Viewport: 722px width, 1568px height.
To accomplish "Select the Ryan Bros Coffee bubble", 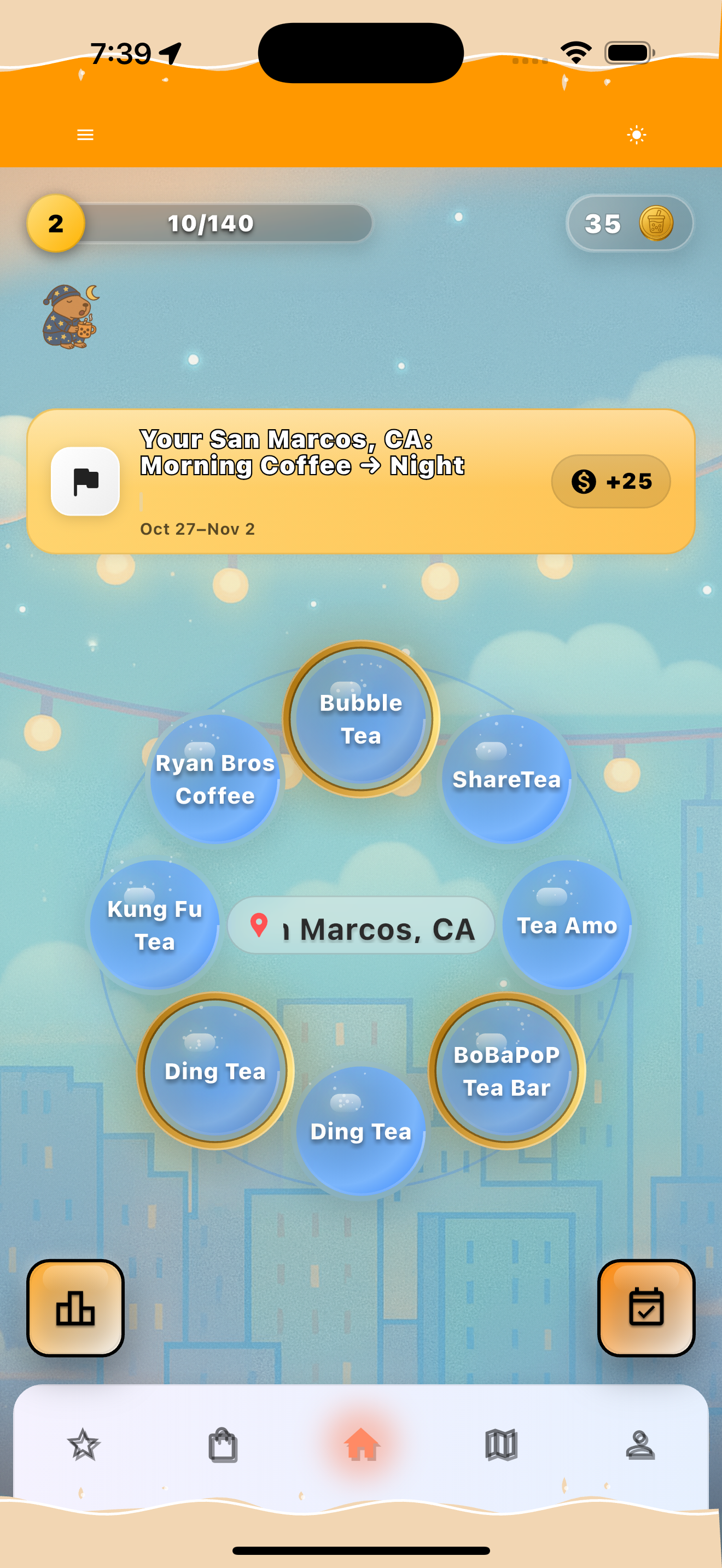I will [x=215, y=779].
